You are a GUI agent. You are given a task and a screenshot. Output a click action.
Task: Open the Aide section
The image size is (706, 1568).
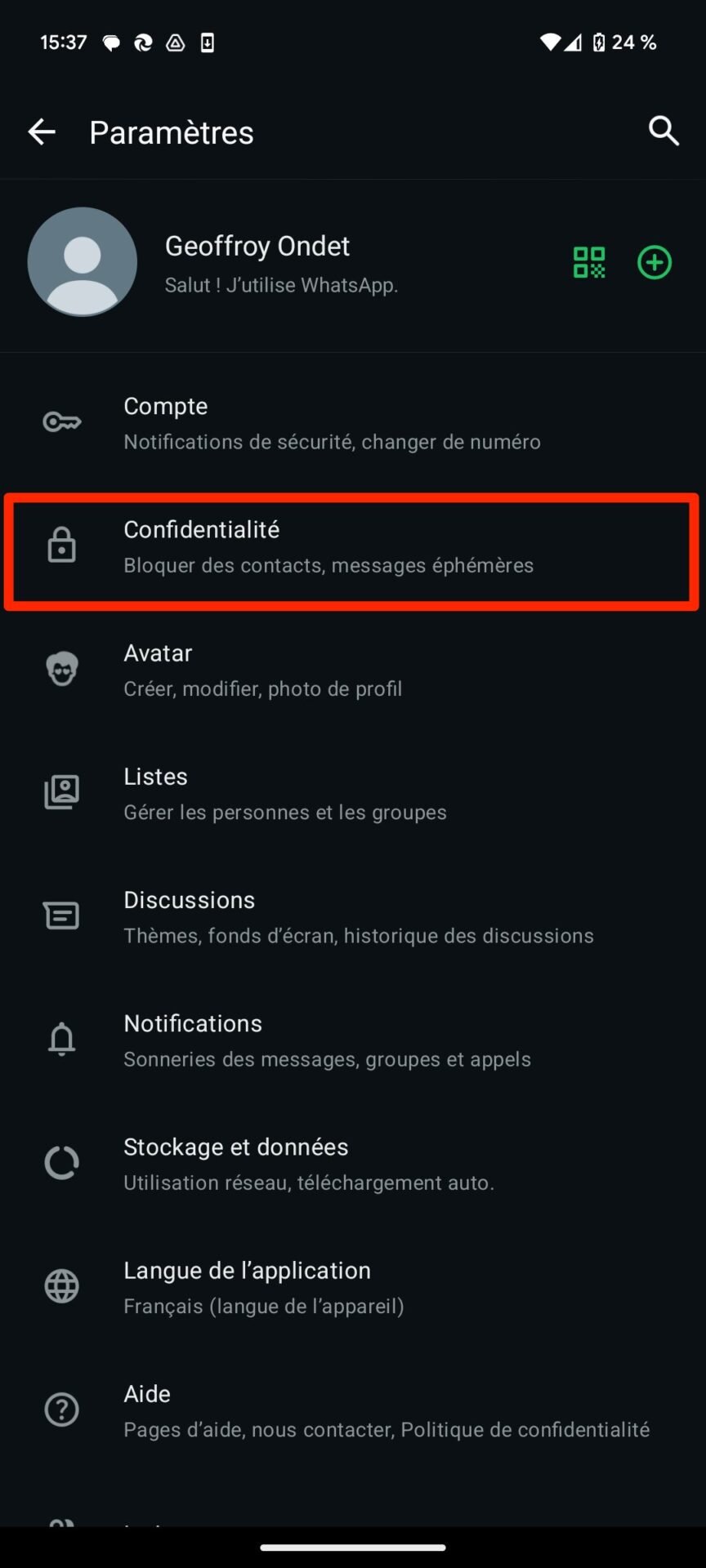[353, 1411]
